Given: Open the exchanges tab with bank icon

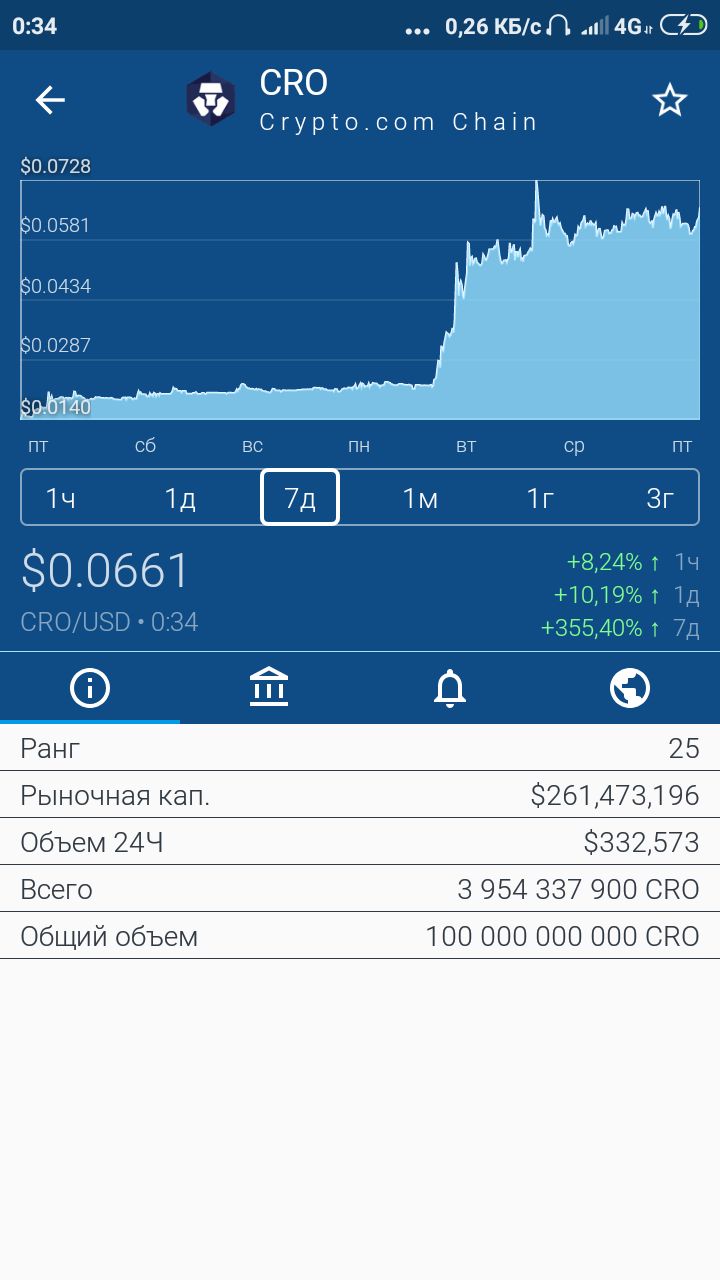Looking at the screenshot, I should pyautogui.click(x=270, y=688).
